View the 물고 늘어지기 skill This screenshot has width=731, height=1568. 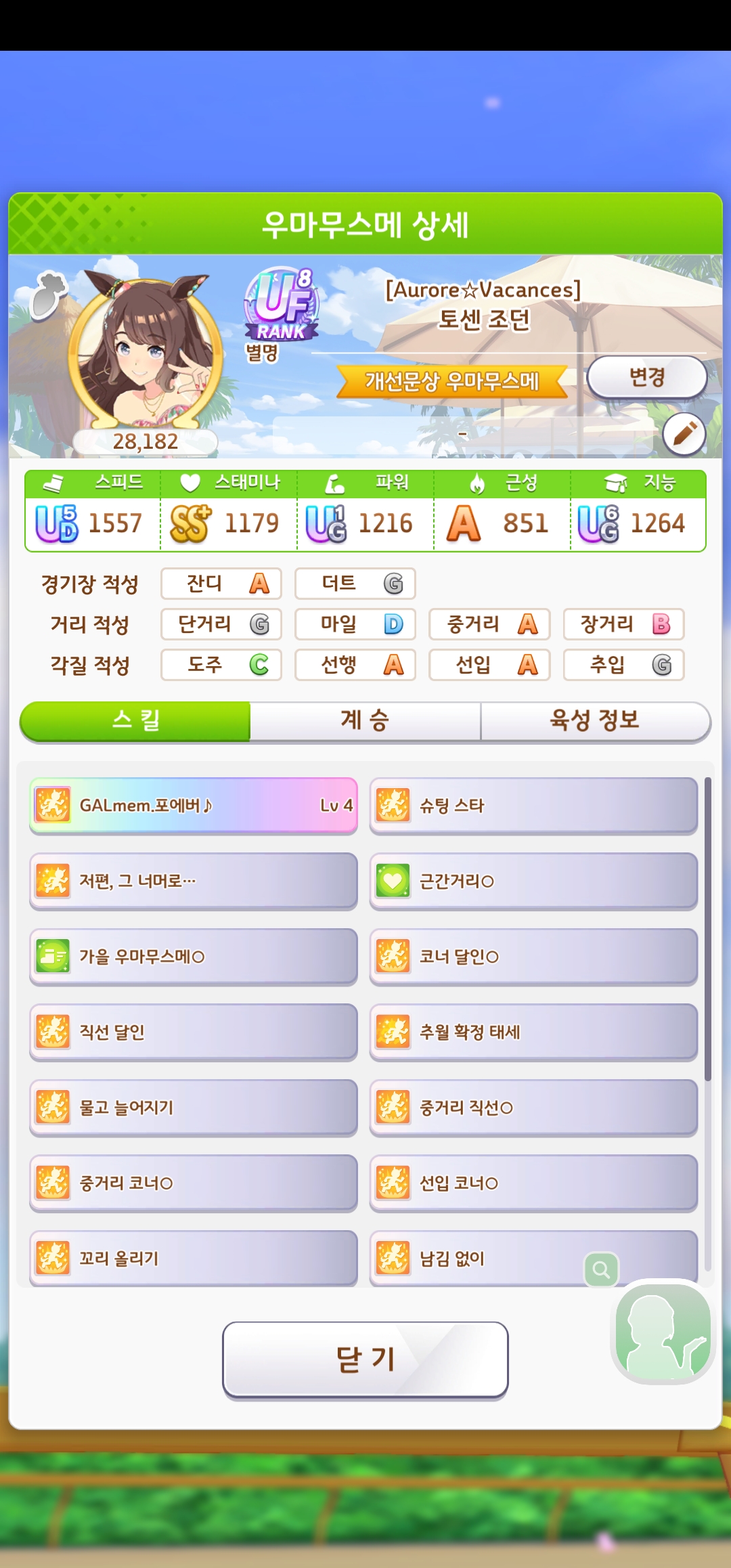tap(193, 1108)
